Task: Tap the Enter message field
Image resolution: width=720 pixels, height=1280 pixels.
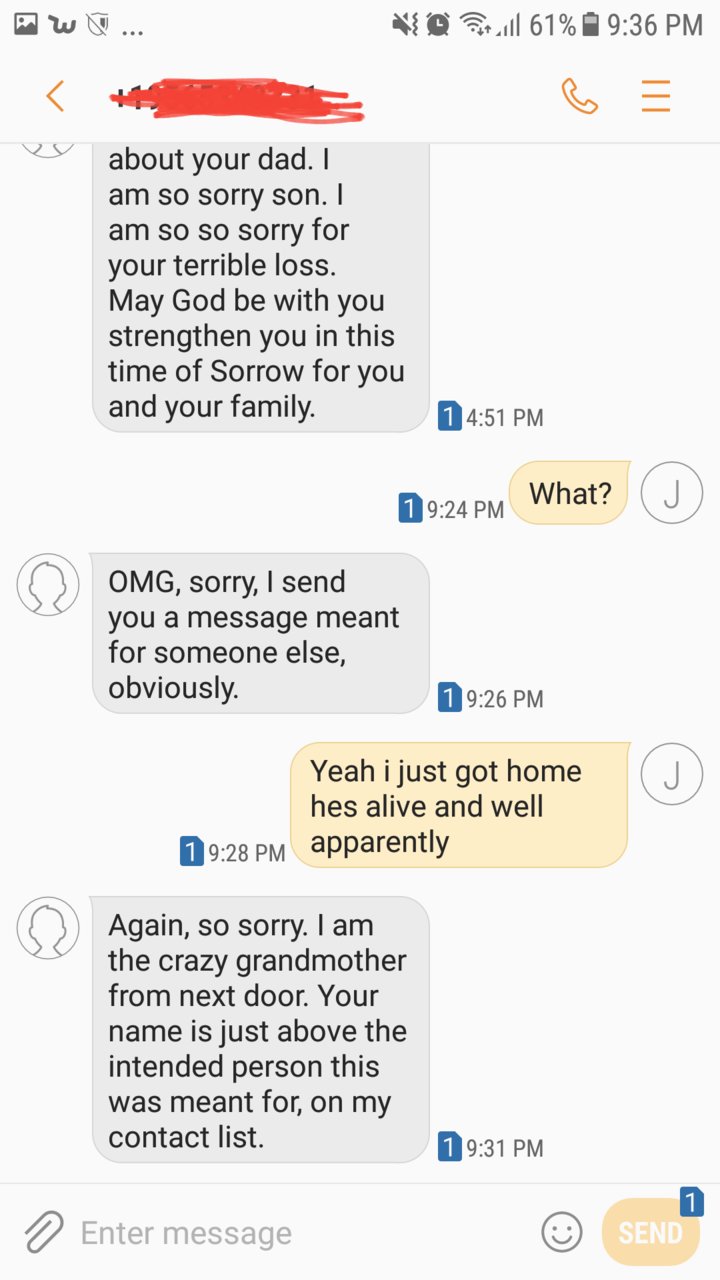Action: coord(300,1233)
